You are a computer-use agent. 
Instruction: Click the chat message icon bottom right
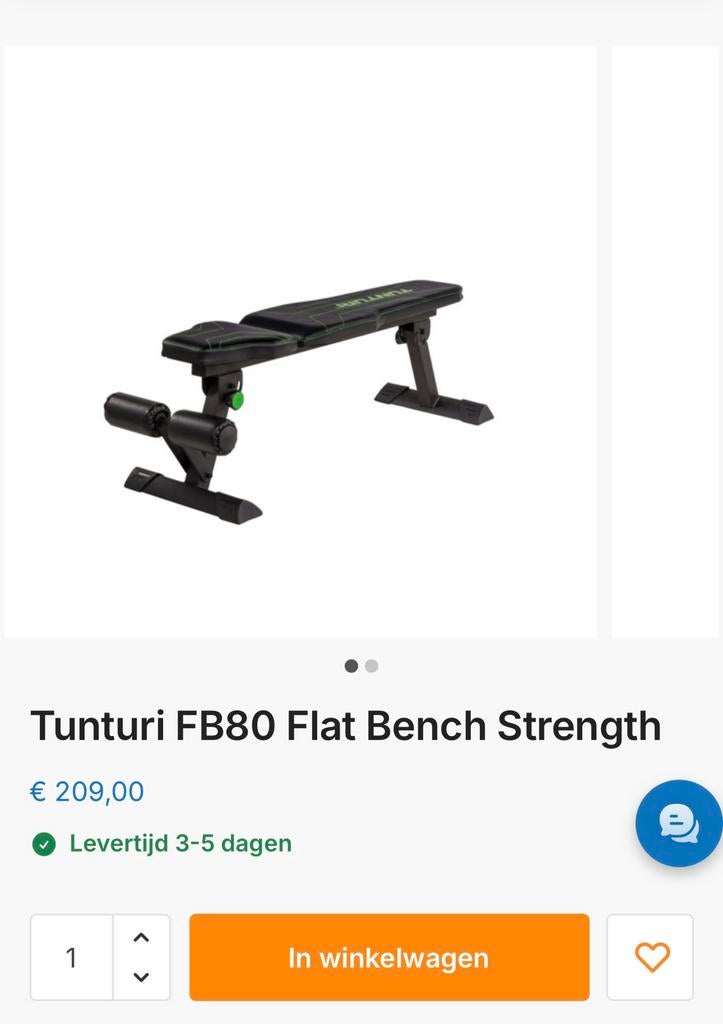(678, 823)
